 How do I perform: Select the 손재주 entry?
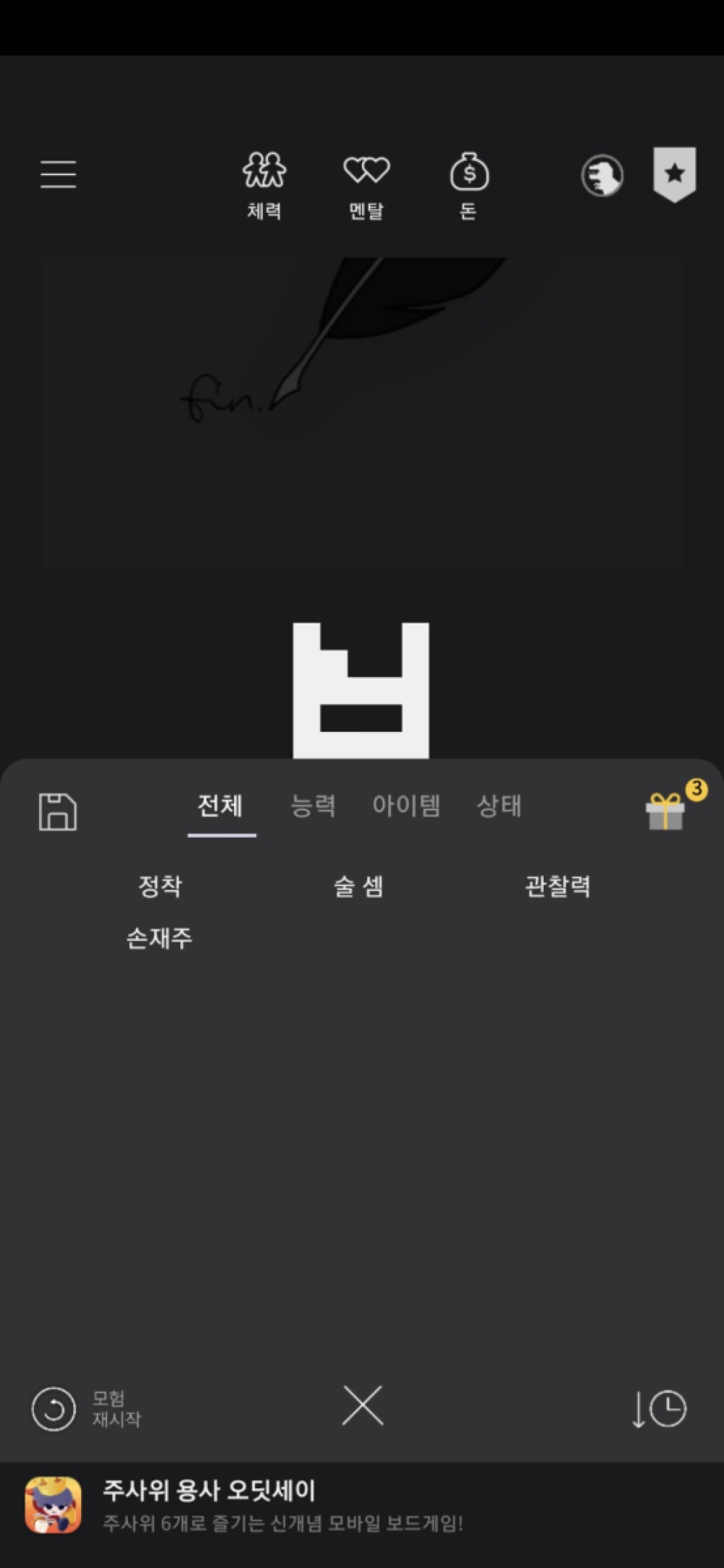pos(159,938)
